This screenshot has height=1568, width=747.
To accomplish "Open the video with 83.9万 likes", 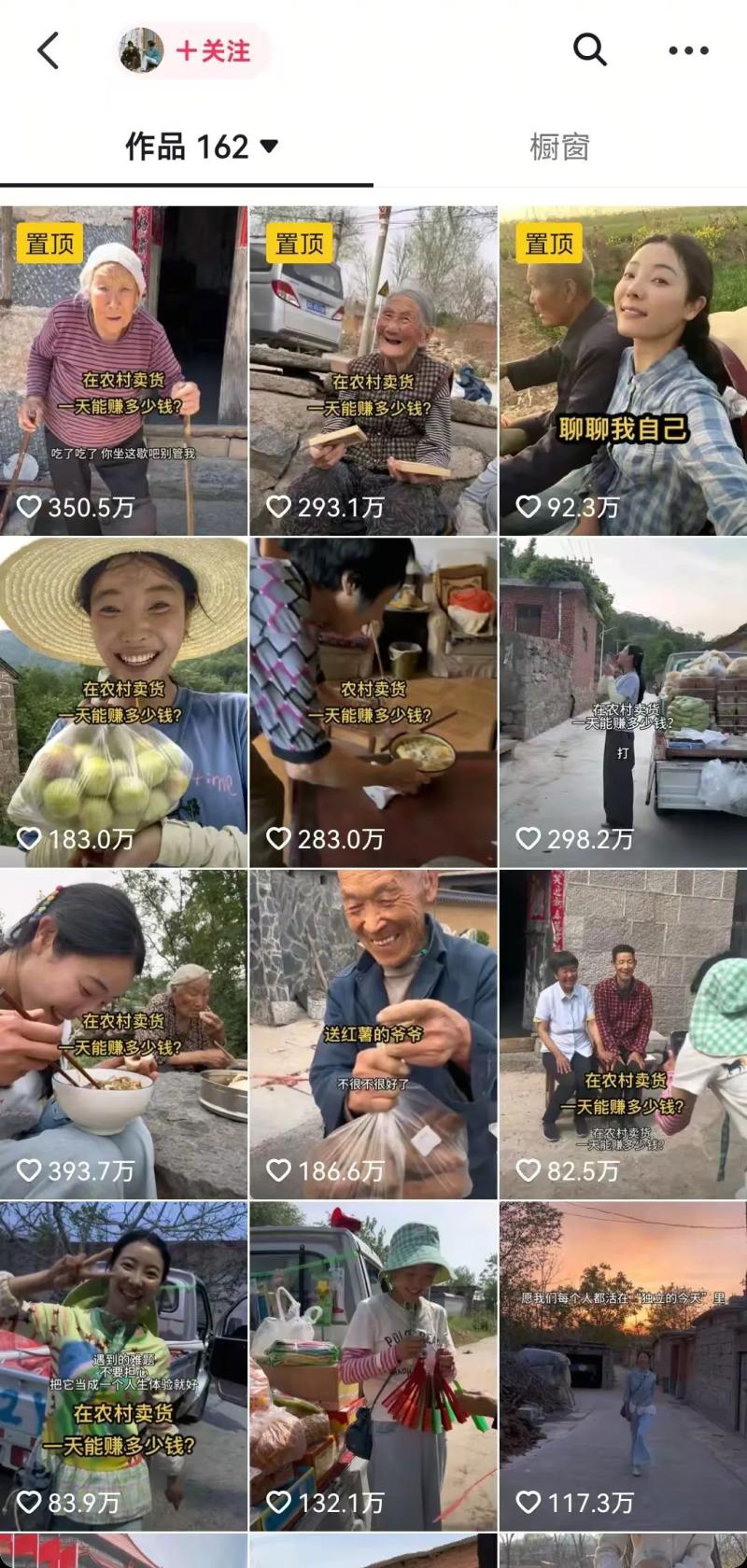I will click(123, 1365).
